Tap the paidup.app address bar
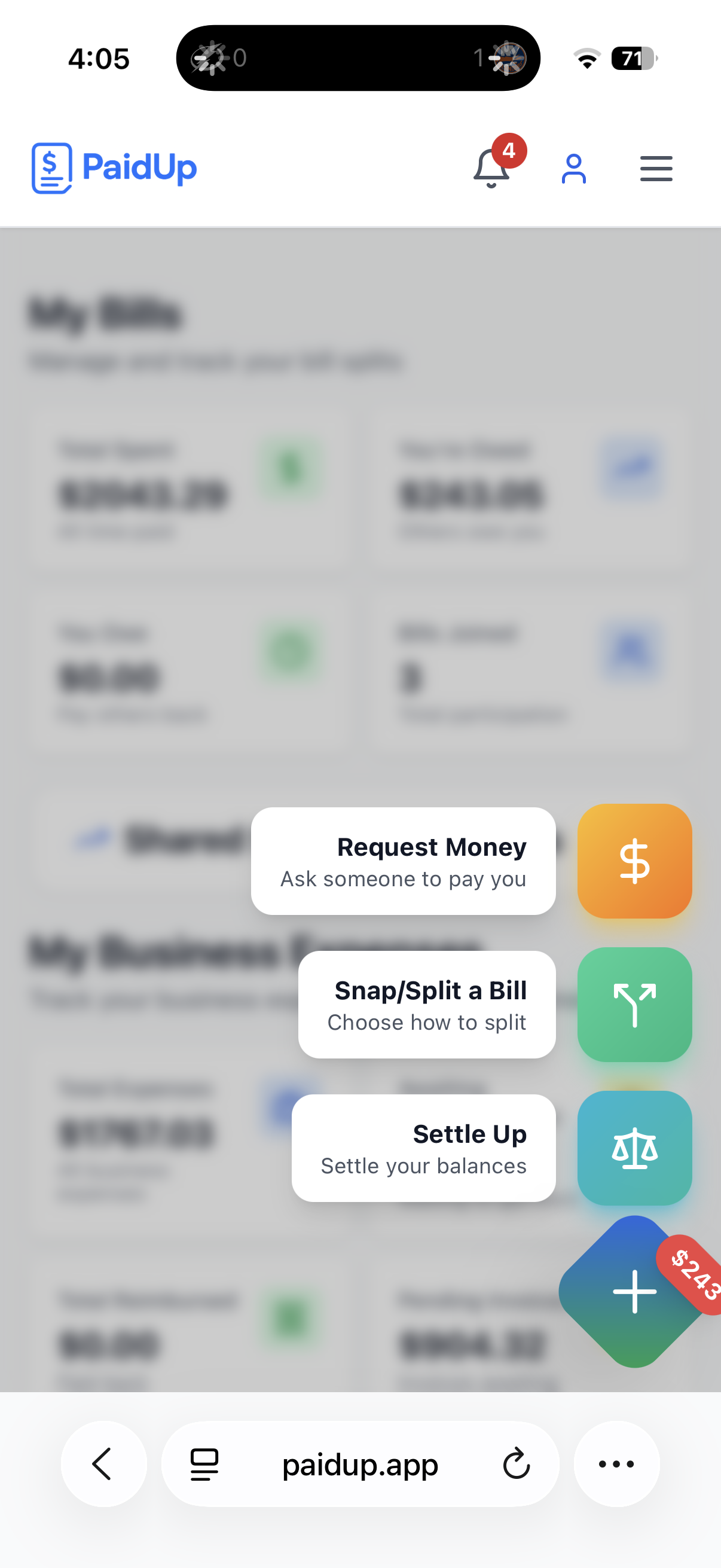Screen dimensions: 721x1568 click(360, 1465)
